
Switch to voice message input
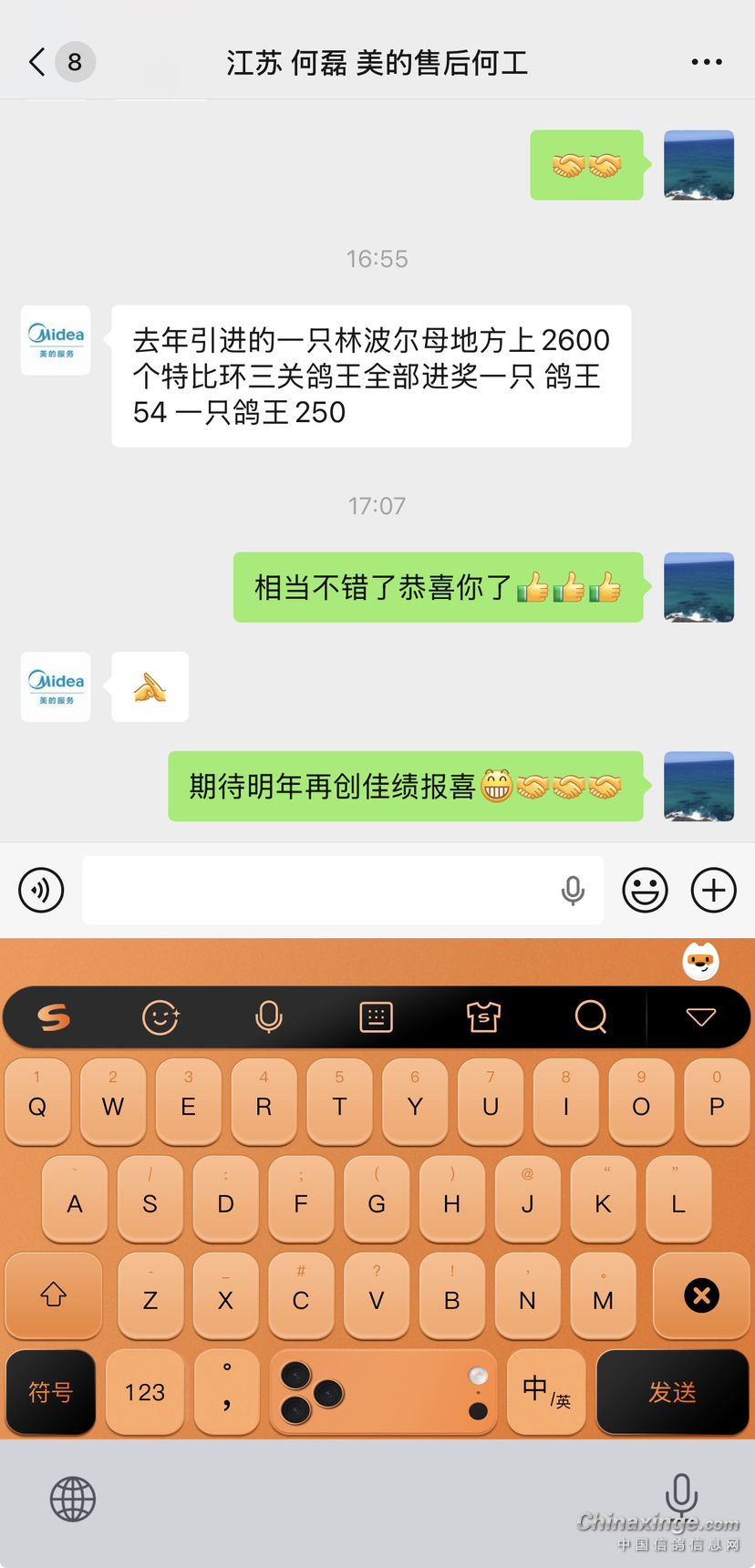tap(42, 890)
